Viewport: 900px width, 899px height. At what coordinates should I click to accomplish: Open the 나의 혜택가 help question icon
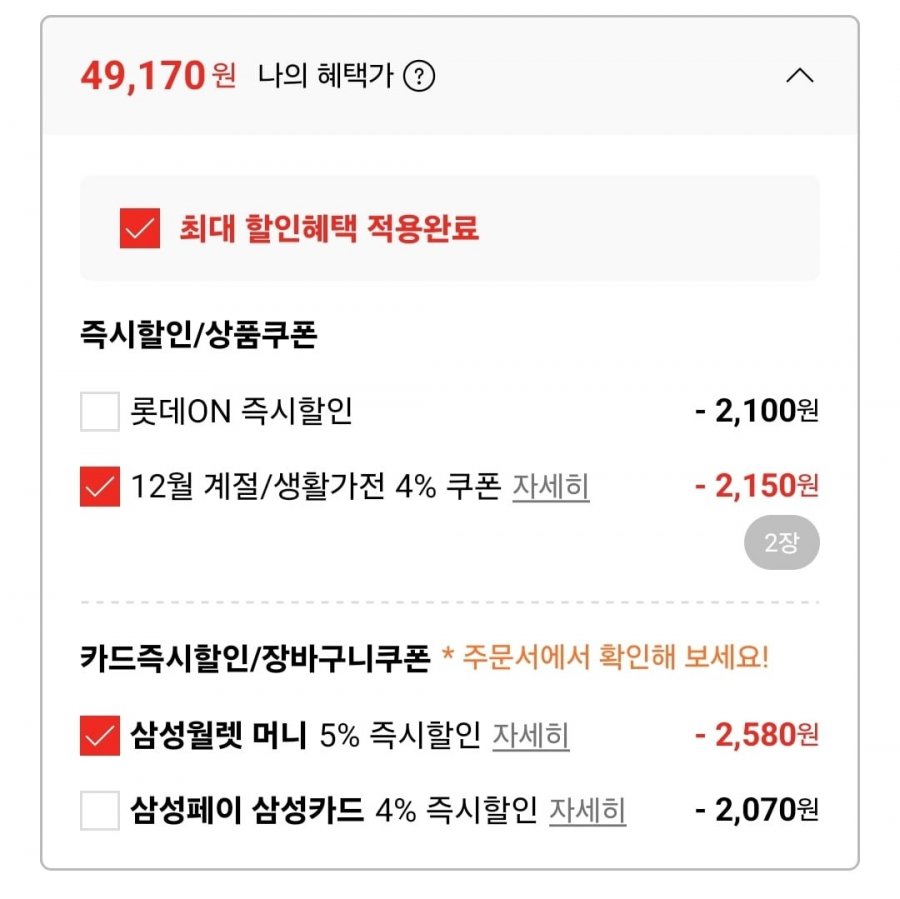(x=419, y=76)
